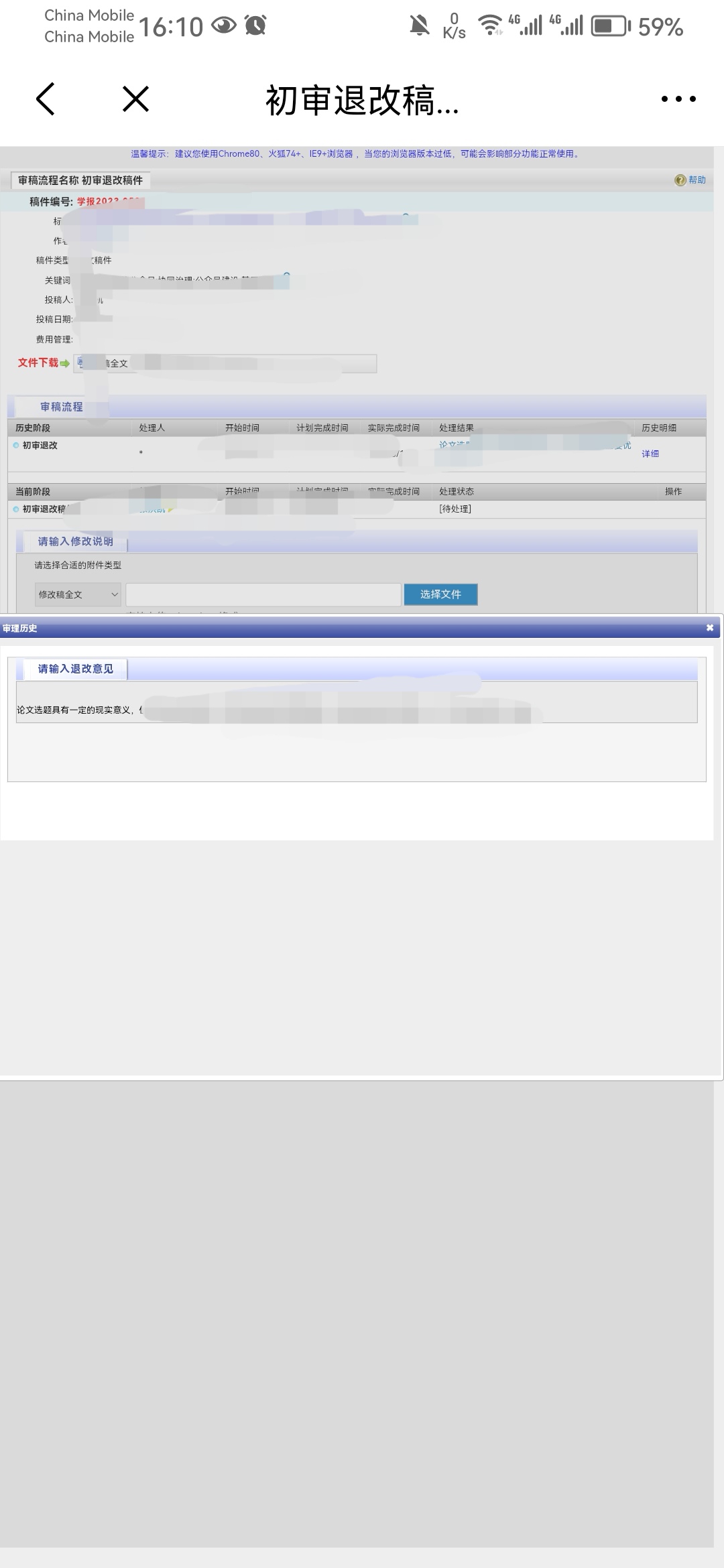
Task: Close the web page with the X
Action: 135,99
